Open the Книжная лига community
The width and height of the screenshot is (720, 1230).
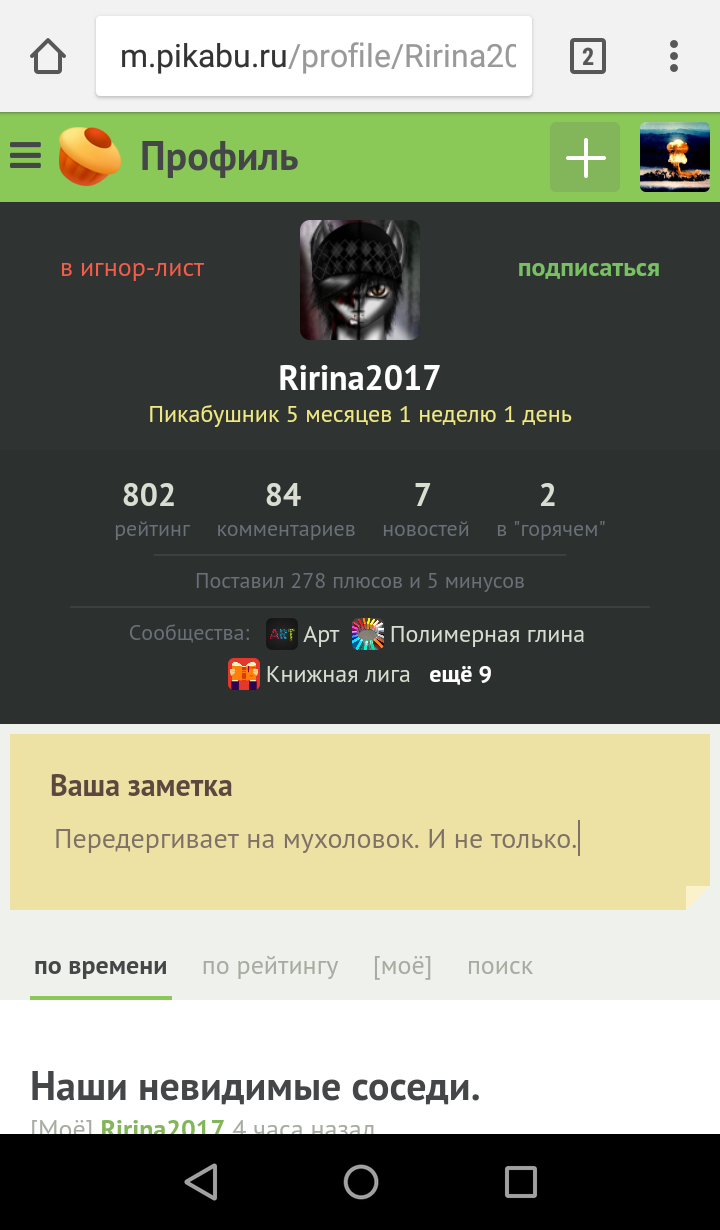(319, 674)
